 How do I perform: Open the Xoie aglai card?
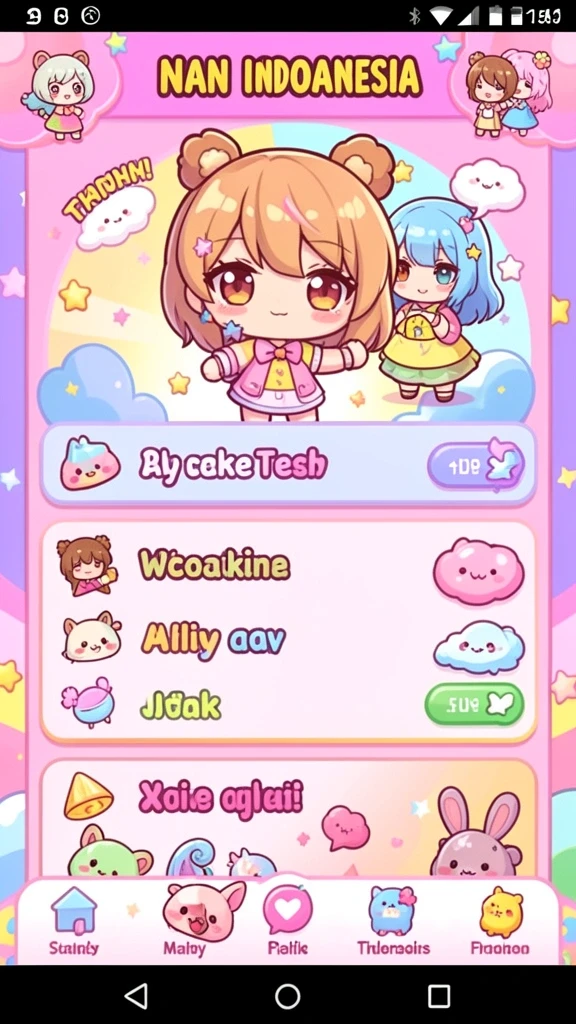pyautogui.click(x=288, y=818)
